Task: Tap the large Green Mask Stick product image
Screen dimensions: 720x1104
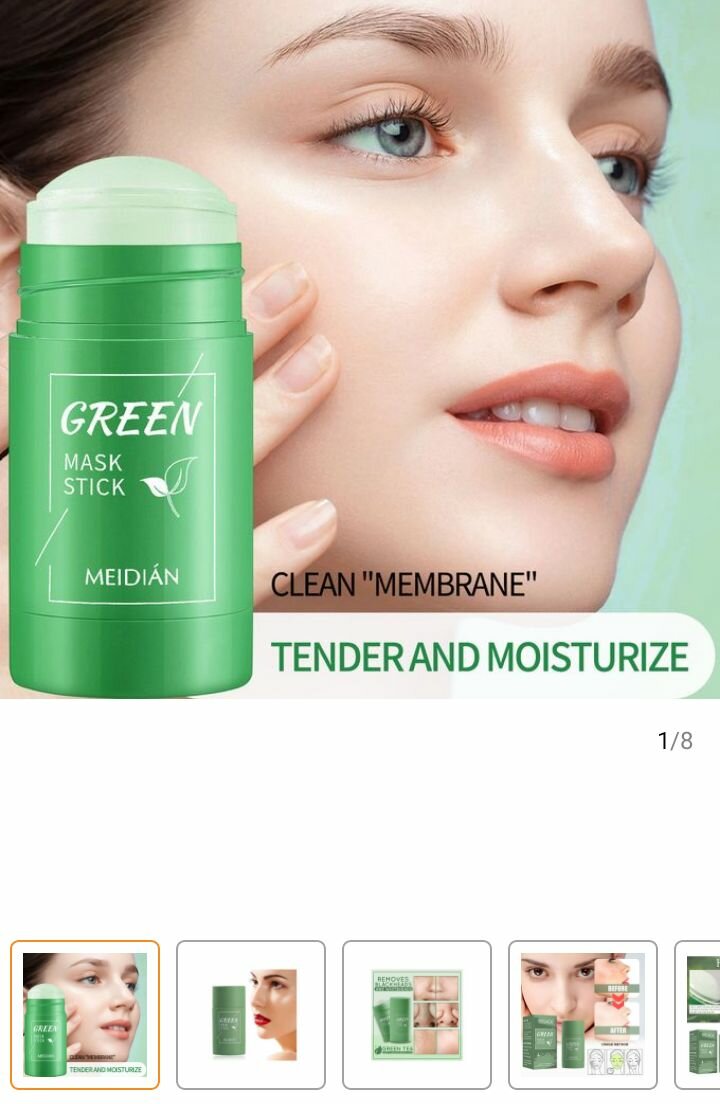Action: 360,350
